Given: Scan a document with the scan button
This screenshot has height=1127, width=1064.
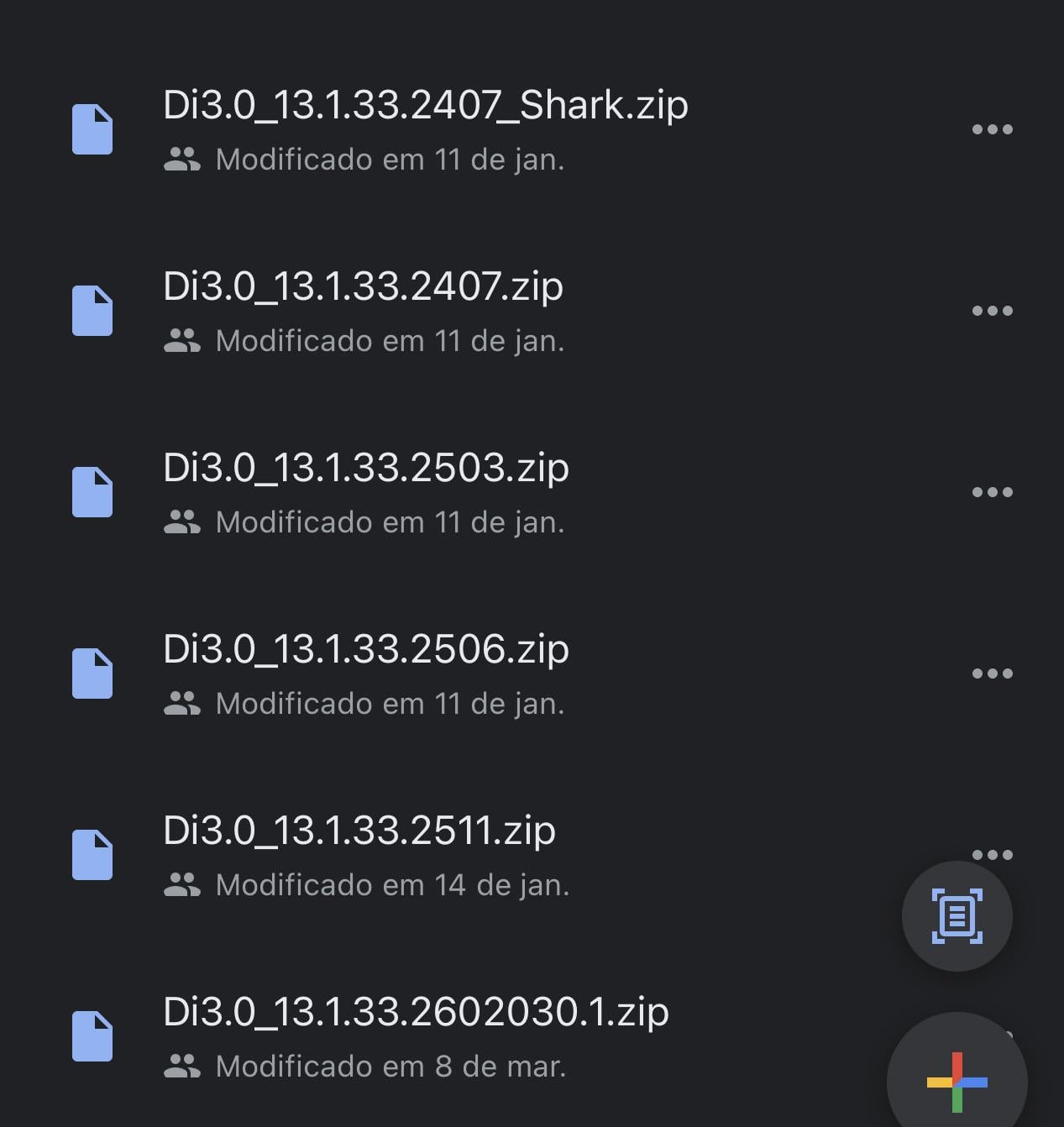Looking at the screenshot, I should click(957, 916).
